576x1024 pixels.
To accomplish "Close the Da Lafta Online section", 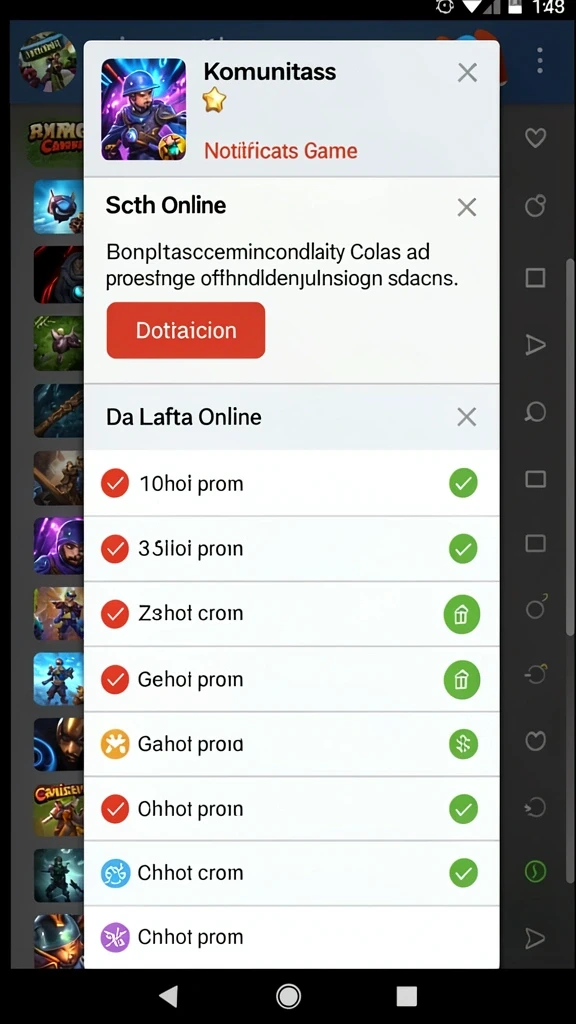I will [466, 417].
